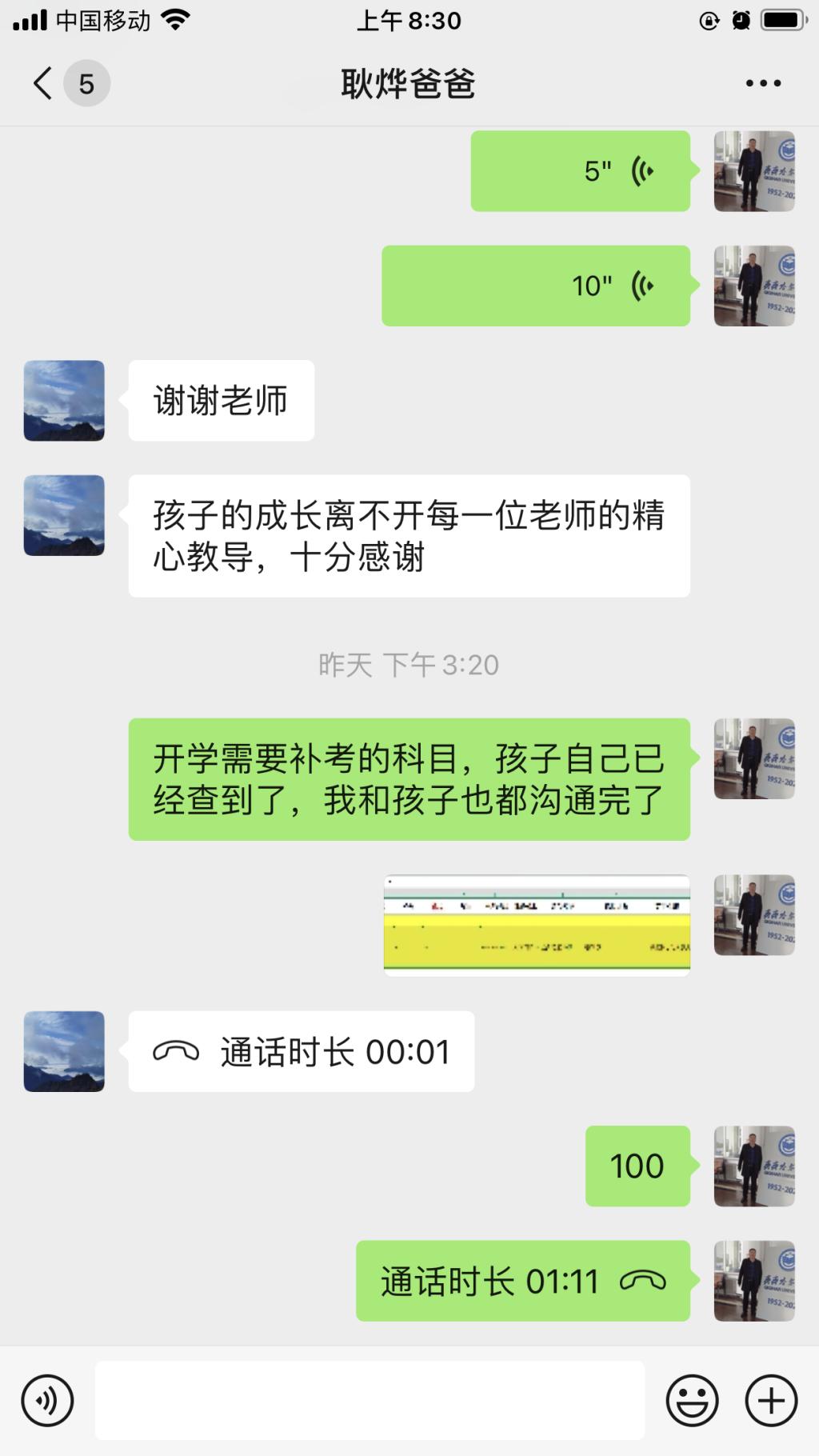Focus the message text field

coord(370,1401)
